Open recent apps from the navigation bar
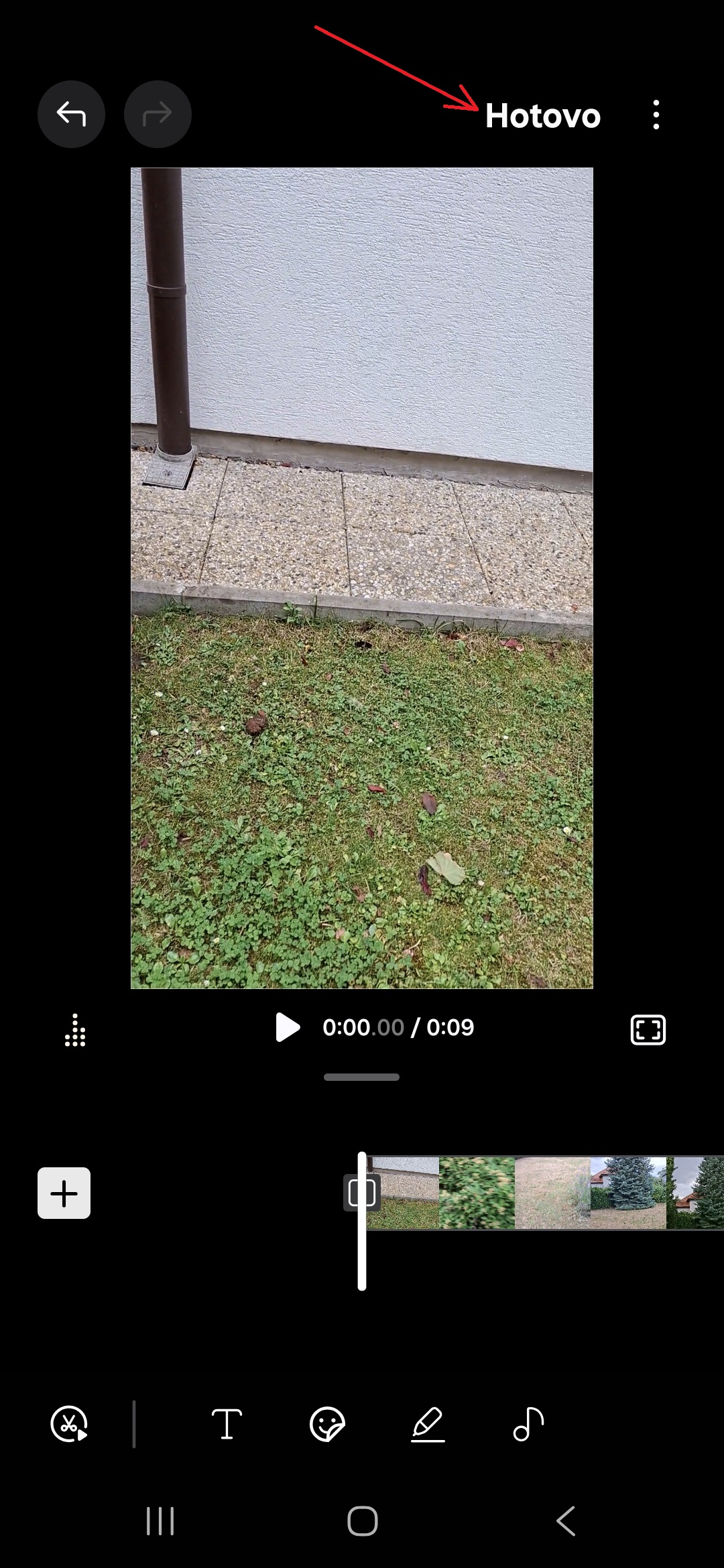724x1568 pixels. 160,1521
